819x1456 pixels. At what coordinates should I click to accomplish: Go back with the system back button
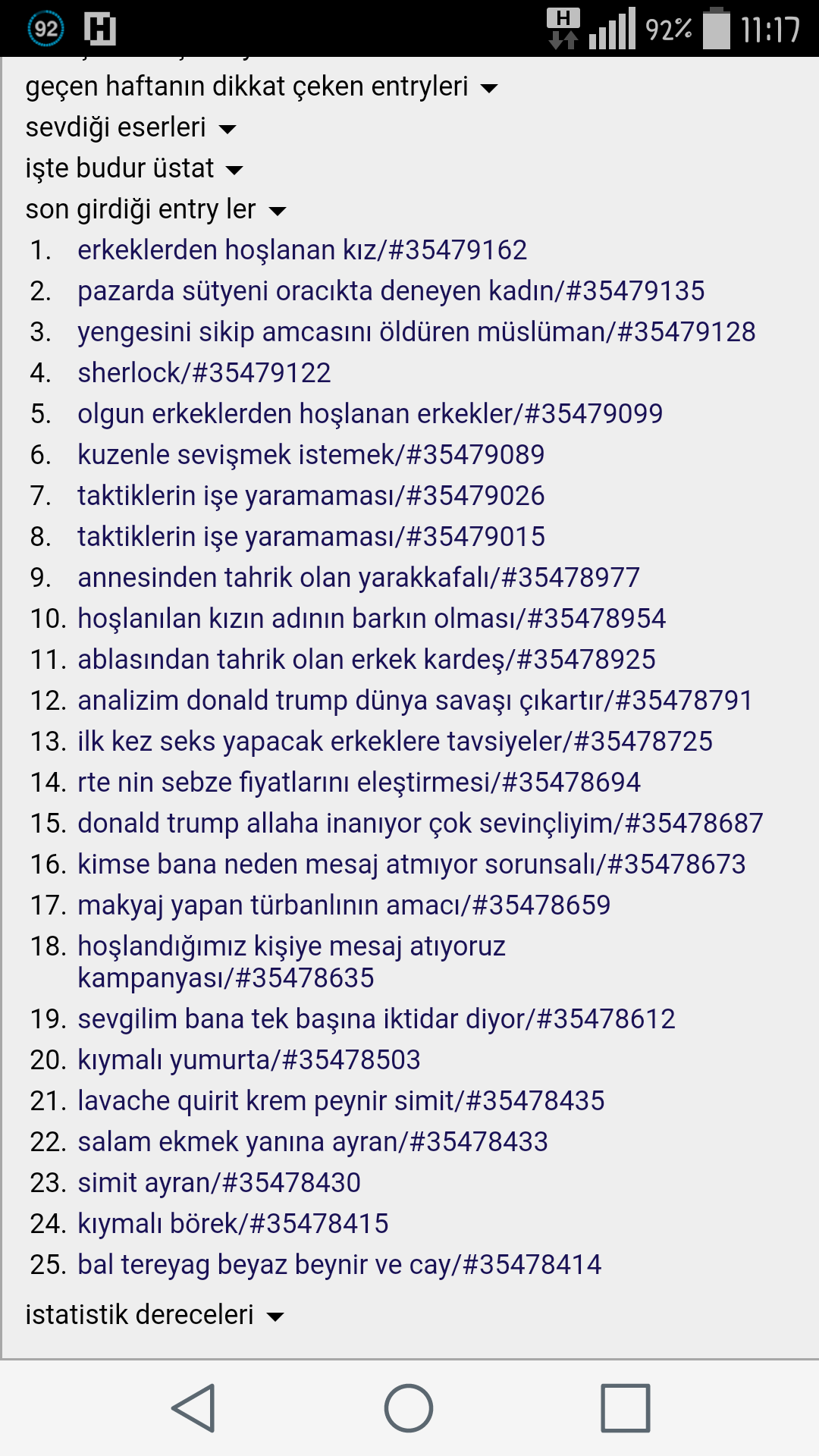[x=194, y=1408]
